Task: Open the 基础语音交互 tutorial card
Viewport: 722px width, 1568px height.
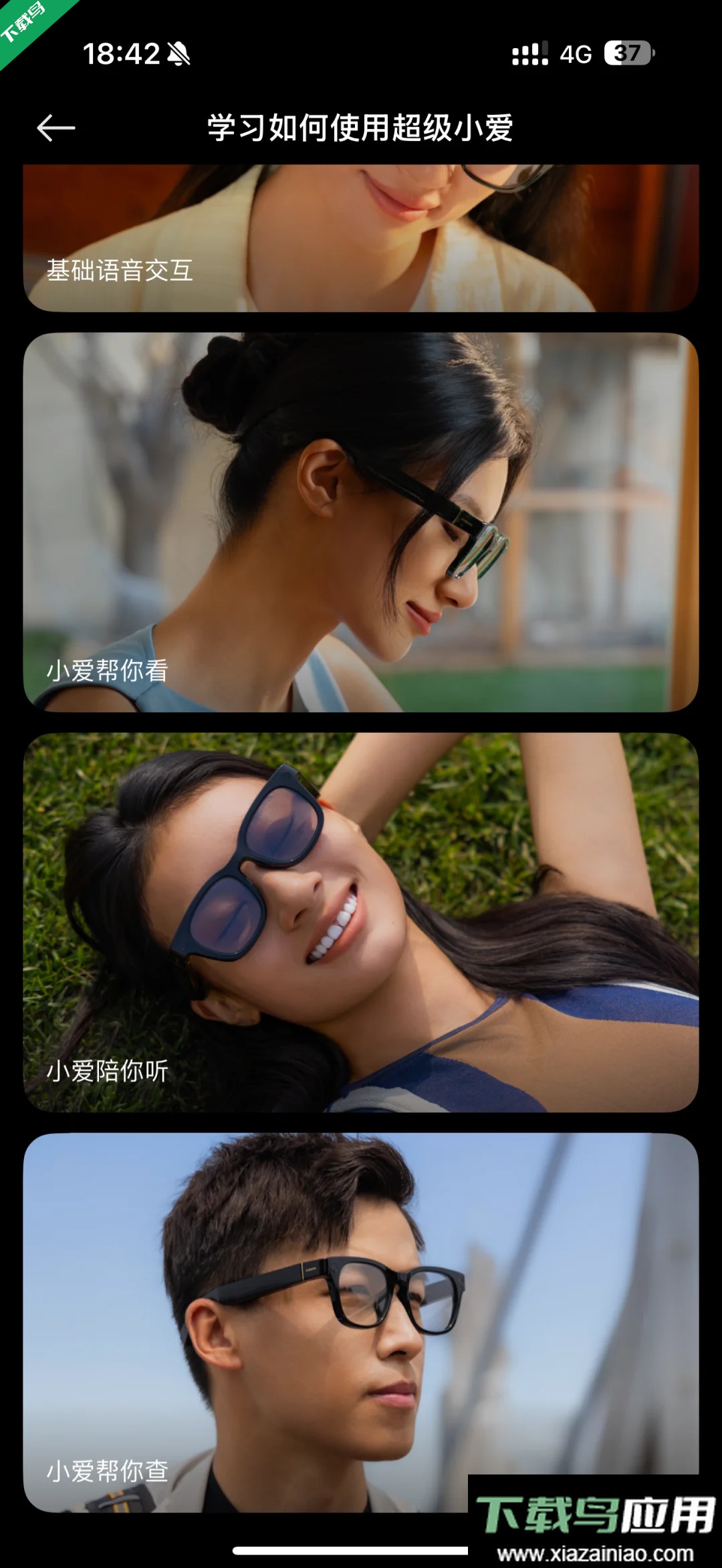Action: tap(361, 241)
